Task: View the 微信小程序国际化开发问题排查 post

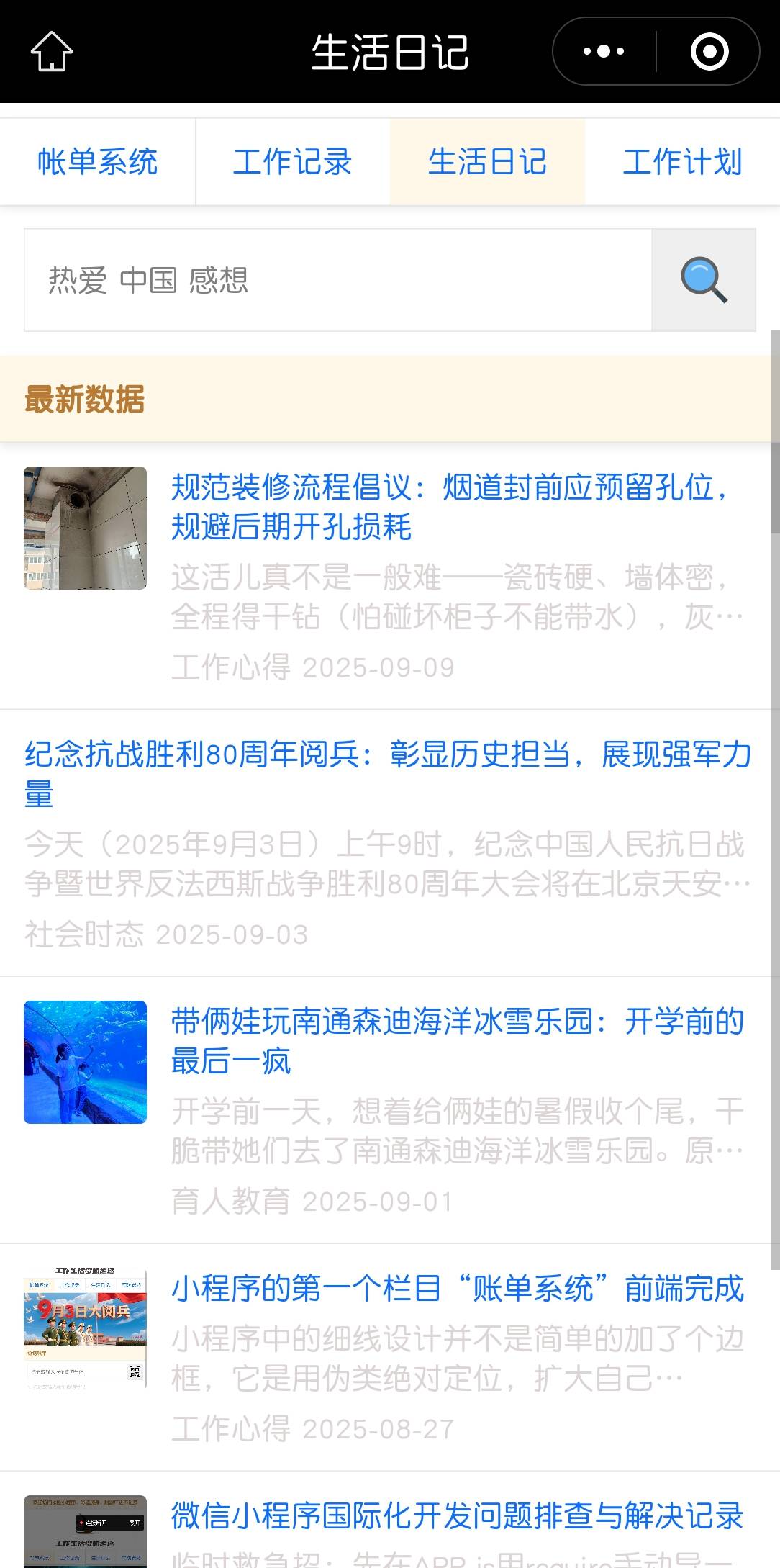Action: click(458, 1516)
